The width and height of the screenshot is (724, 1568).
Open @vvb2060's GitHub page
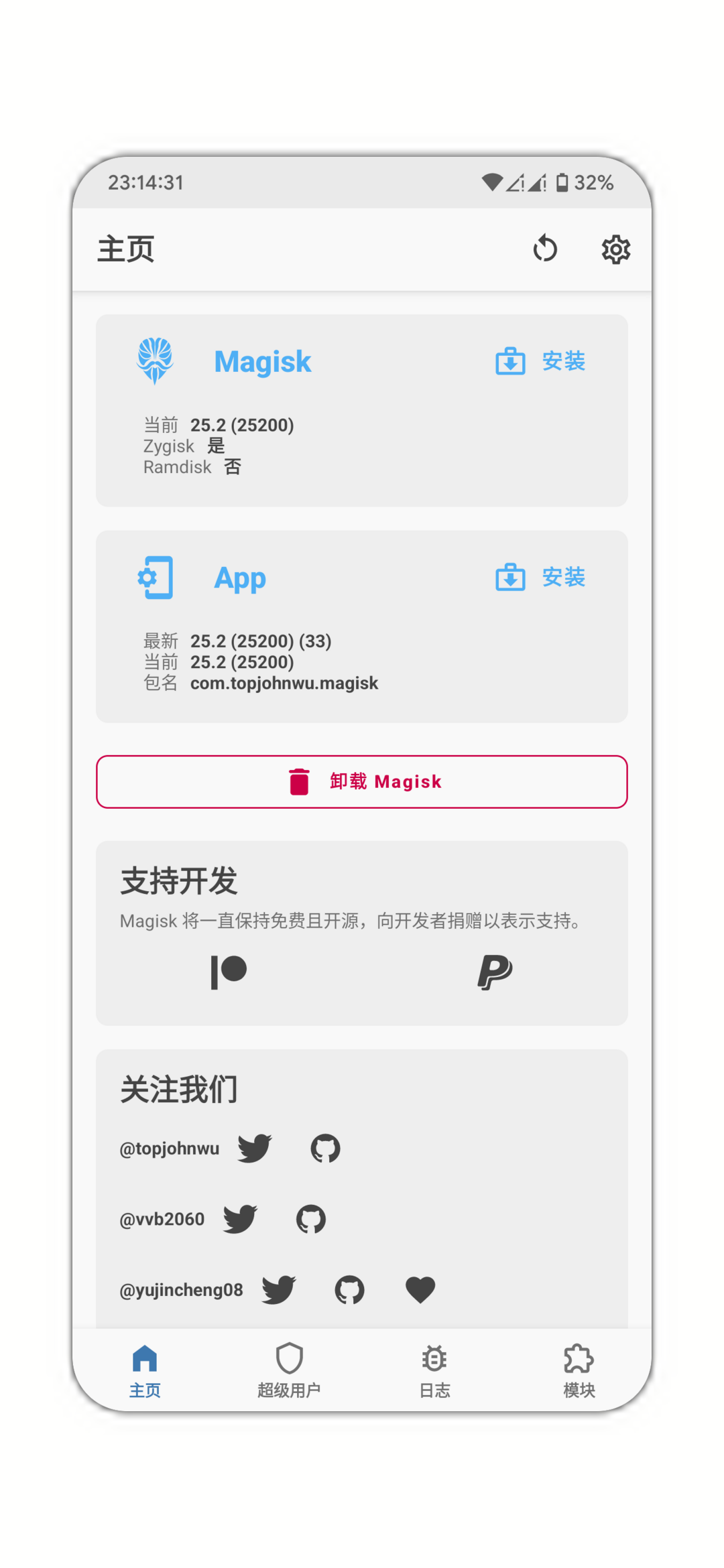click(x=311, y=1219)
